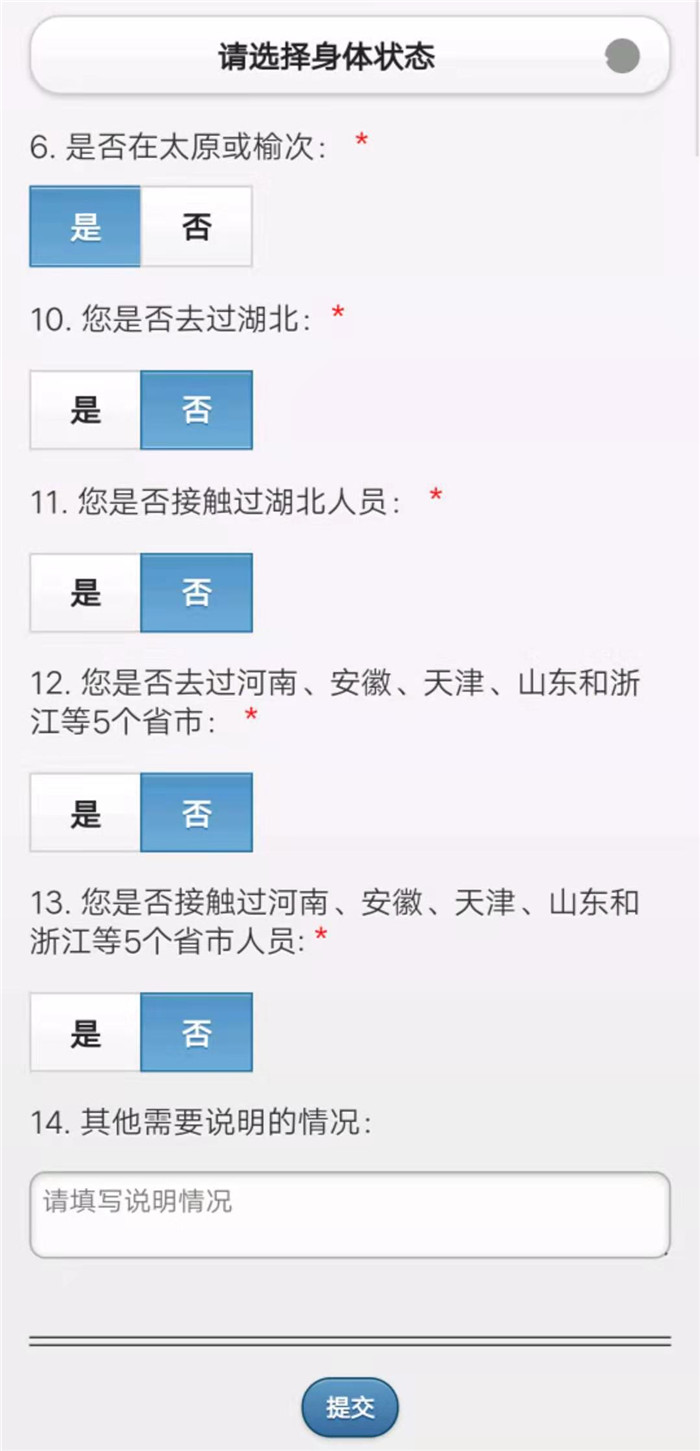
Task: Mark 是 for question 11 接触过湖北人员
Action: (85, 593)
